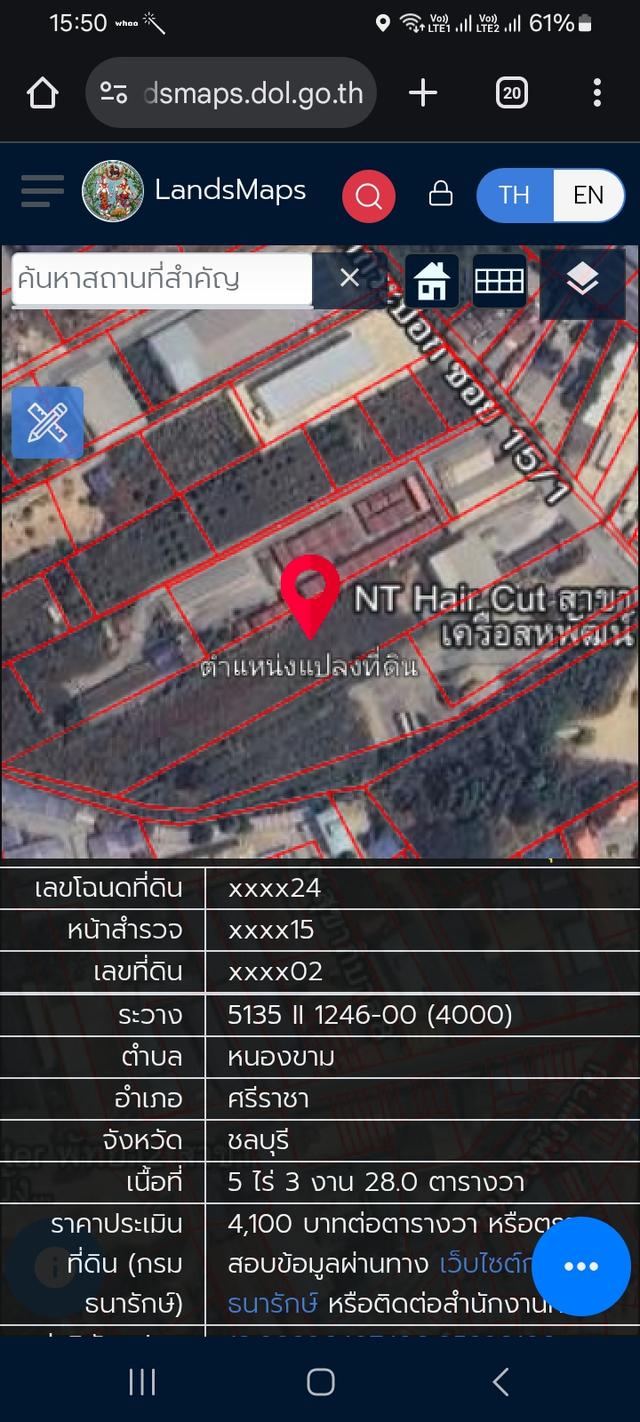Tap the red parcel location pin
The width and height of the screenshot is (640, 1422).
pos(310,592)
